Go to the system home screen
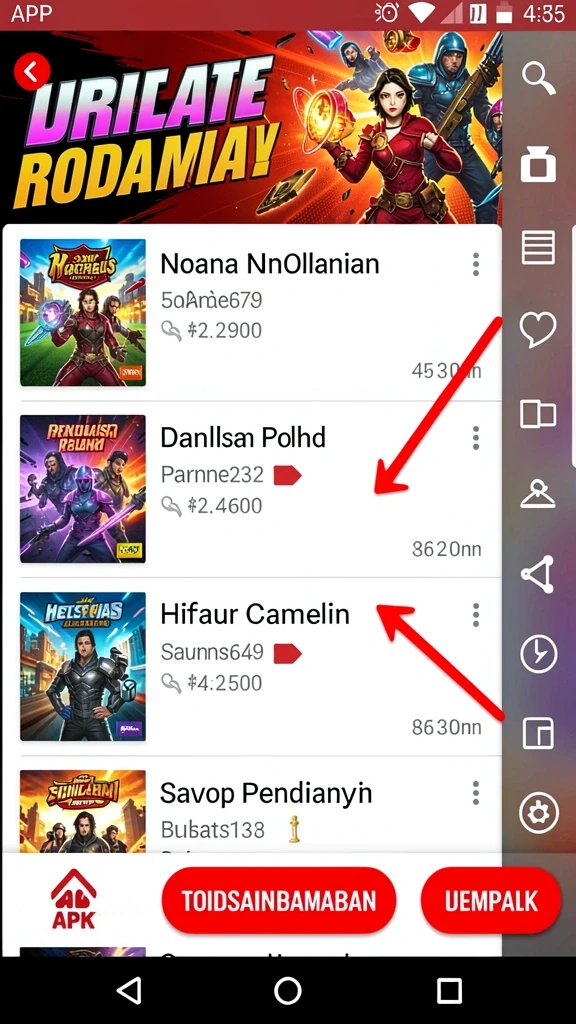576x1024 pixels. [287, 991]
